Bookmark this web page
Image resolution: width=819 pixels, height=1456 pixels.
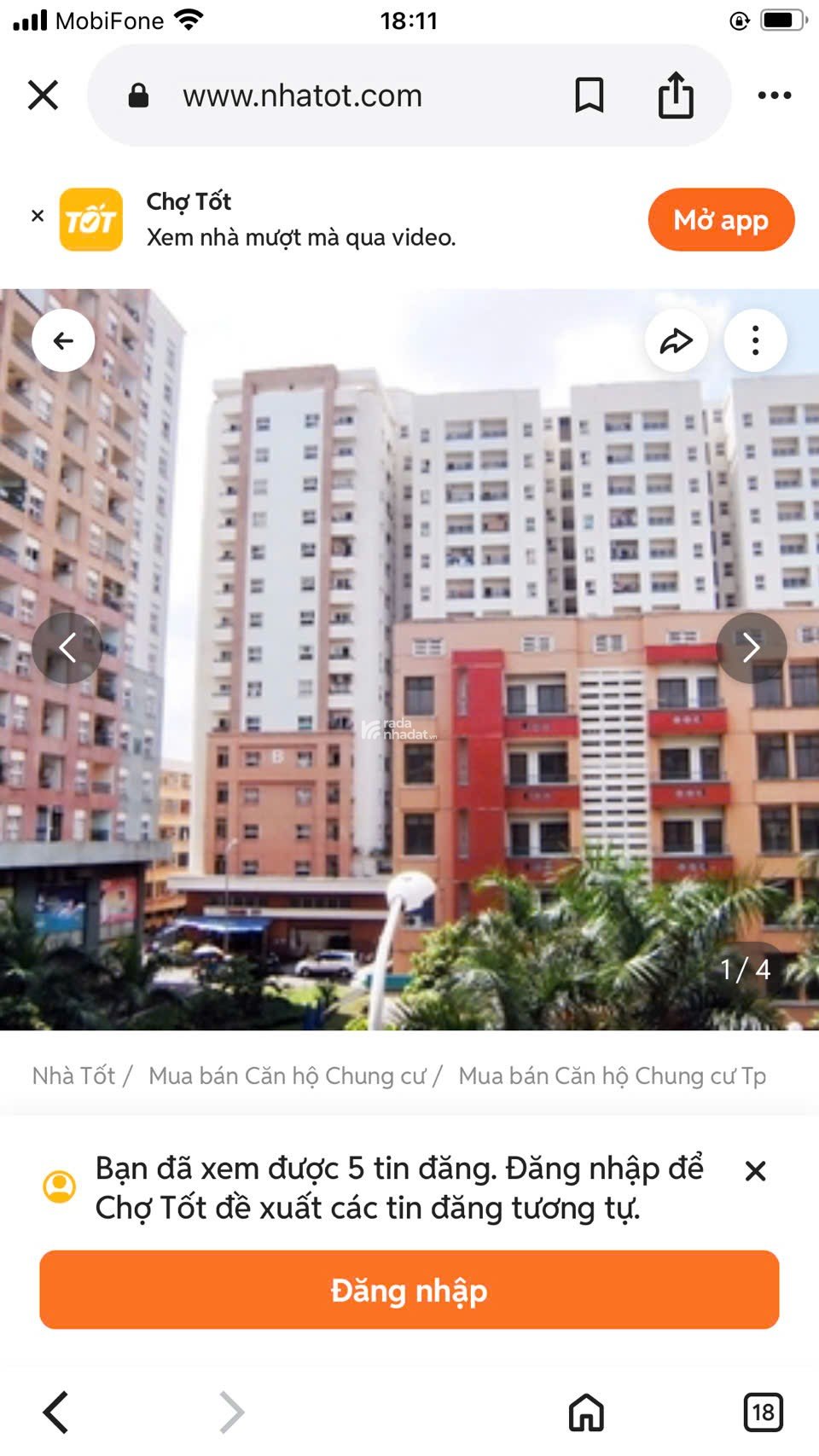[x=589, y=95]
